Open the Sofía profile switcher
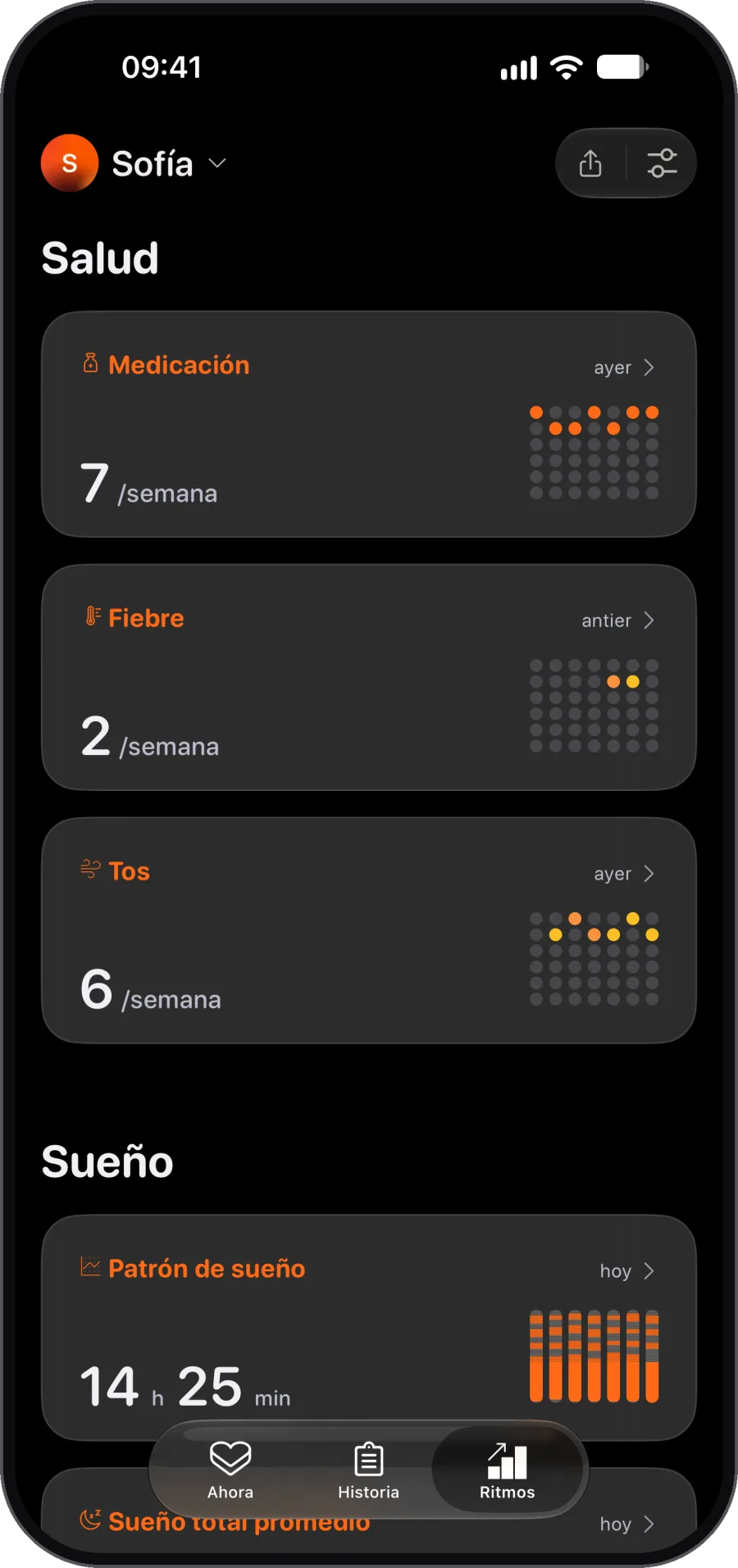This screenshot has width=738, height=1568. coord(134,163)
